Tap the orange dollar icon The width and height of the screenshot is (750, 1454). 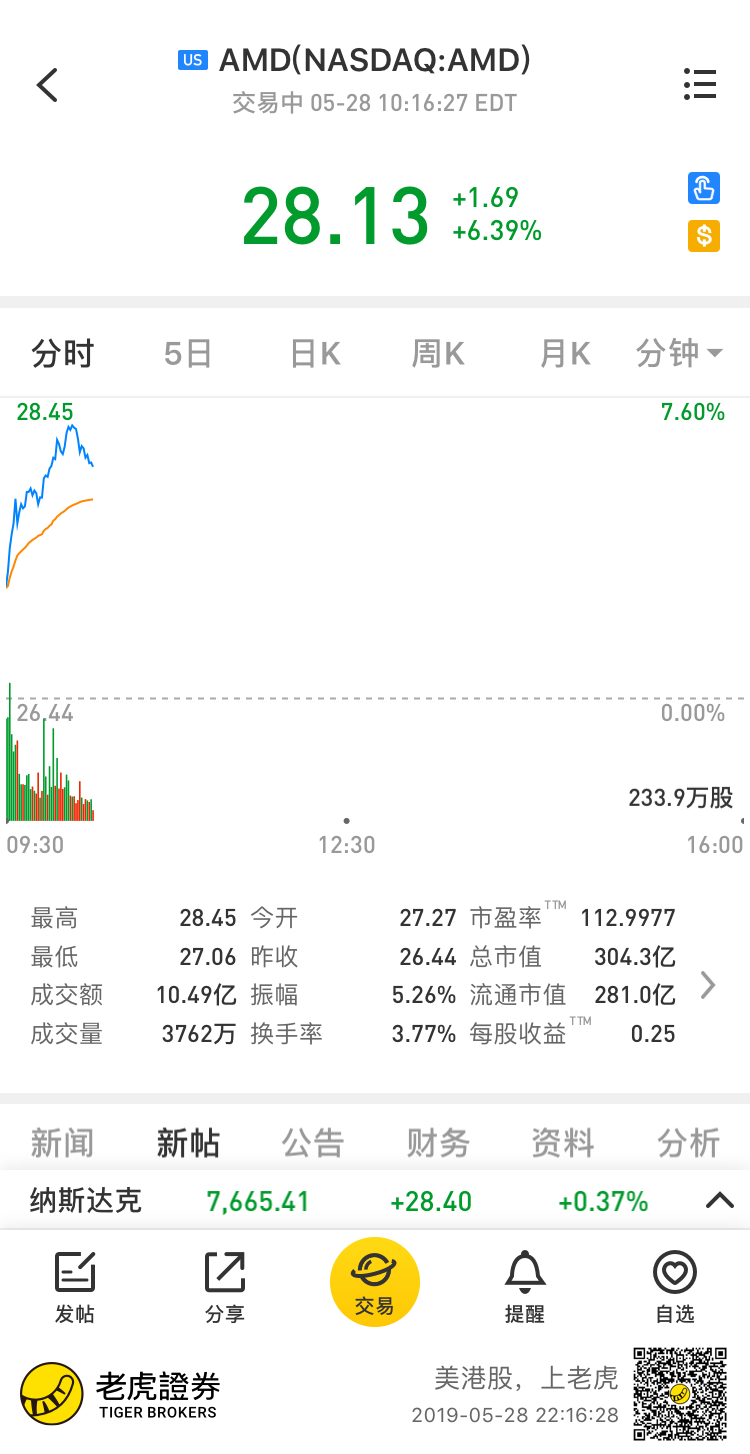click(x=704, y=236)
